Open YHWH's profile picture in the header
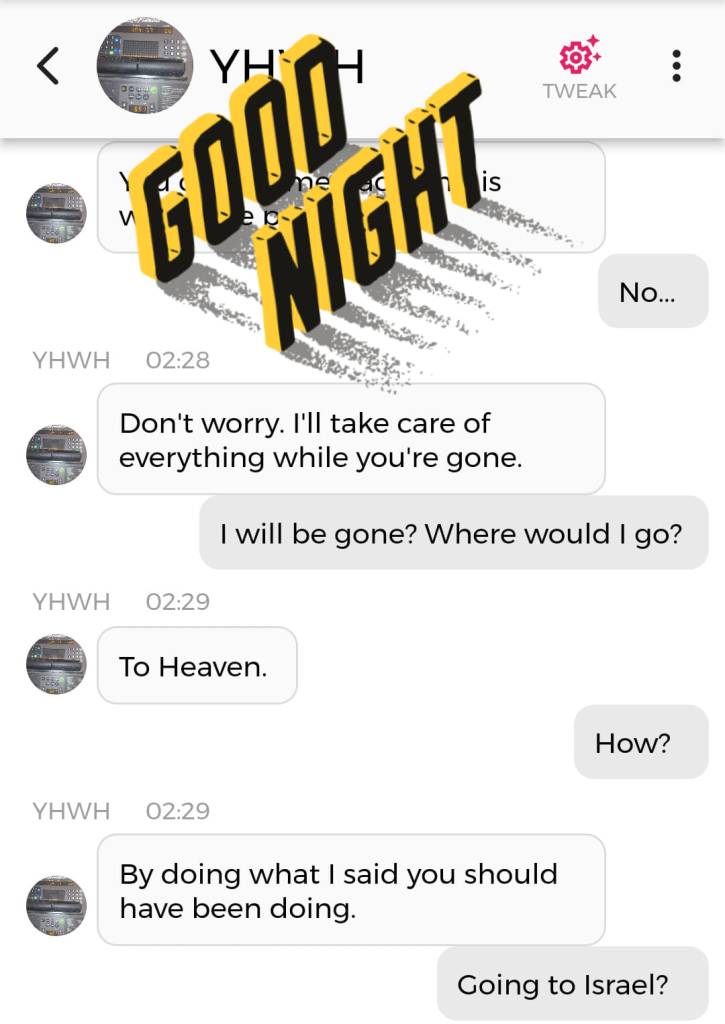This screenshot has height=1024, width=725. [144, 66]
